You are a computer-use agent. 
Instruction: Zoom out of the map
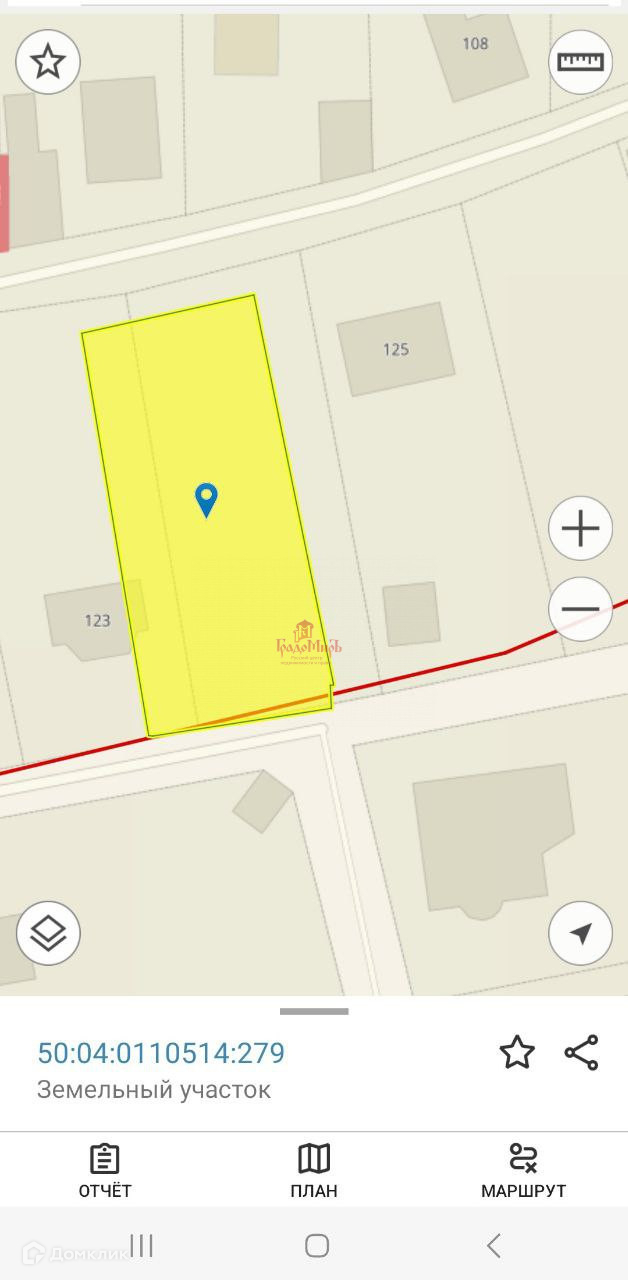click(580, 609)
